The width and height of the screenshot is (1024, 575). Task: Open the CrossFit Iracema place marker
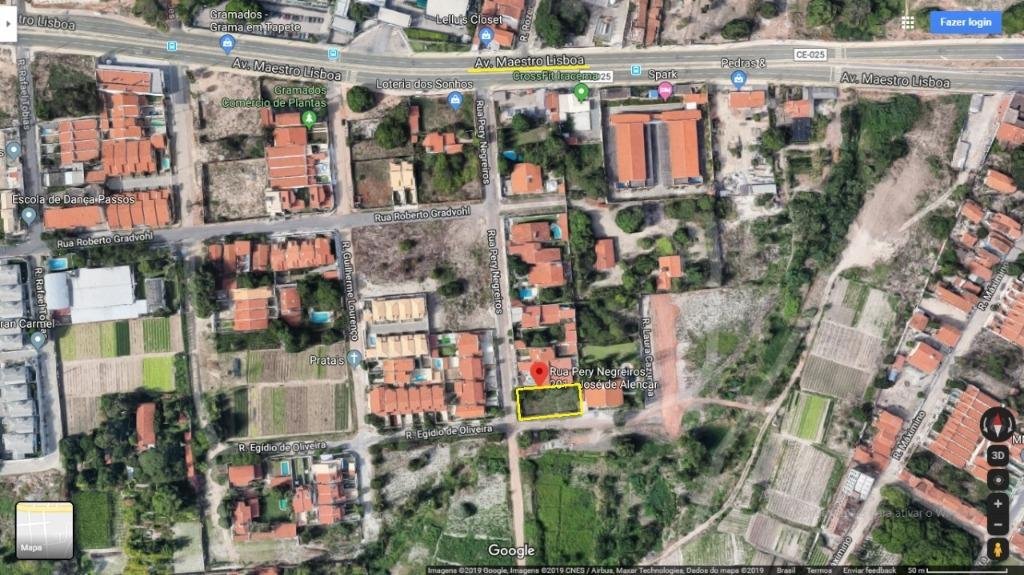[580, 91]
